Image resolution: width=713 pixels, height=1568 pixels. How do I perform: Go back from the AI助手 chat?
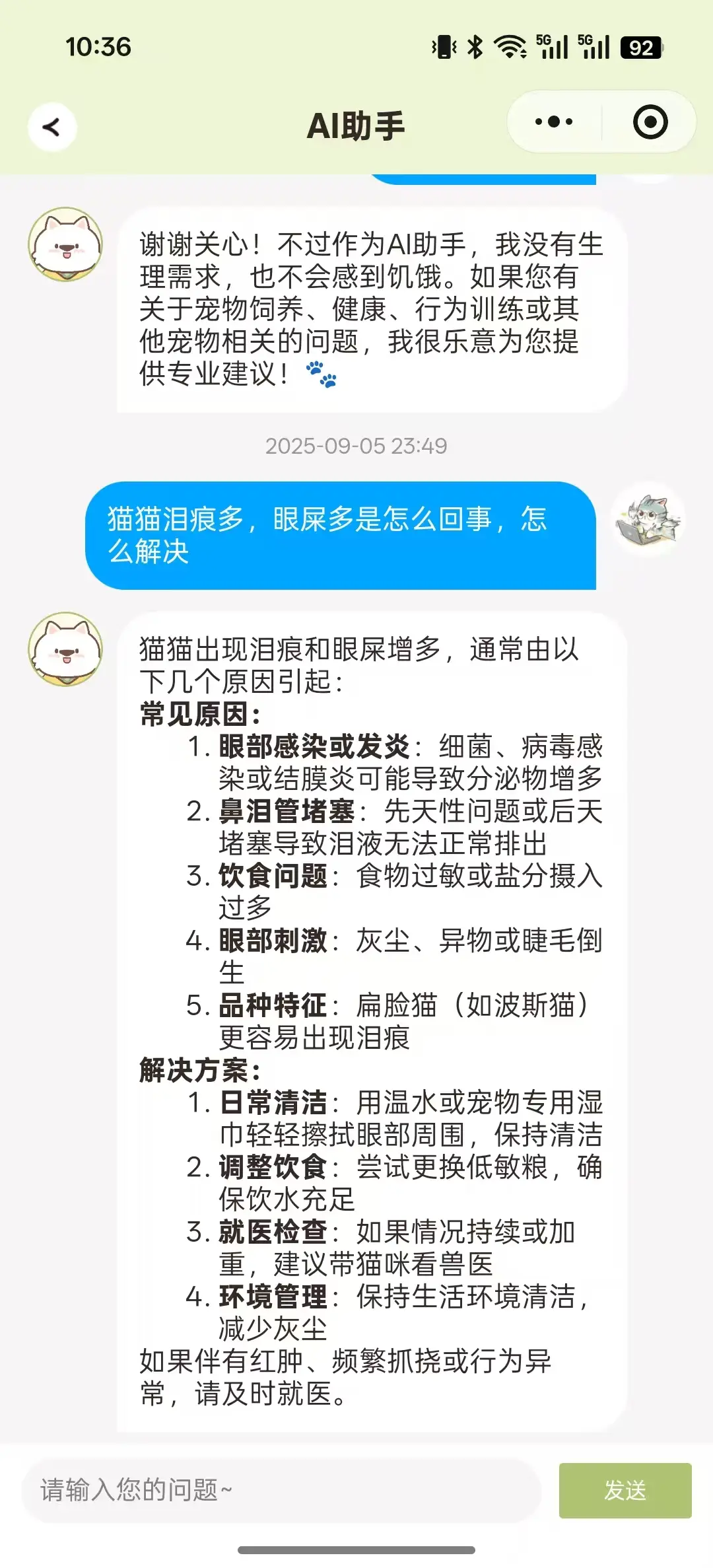click(x=52, y=127)
